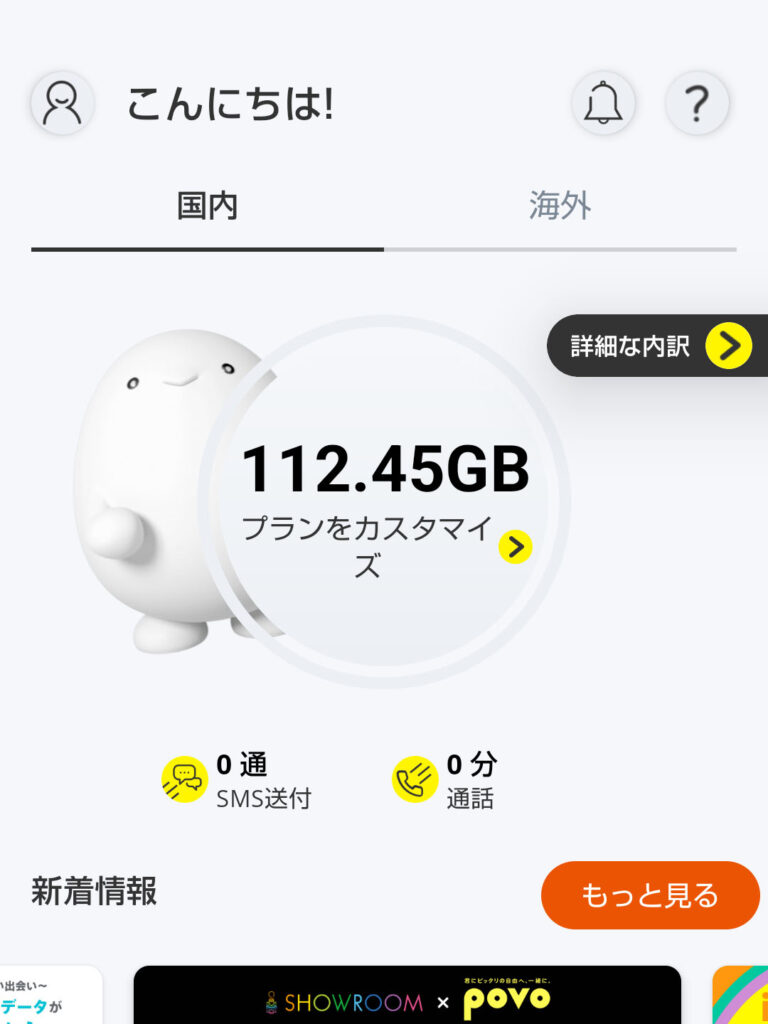Open the help question mark
This screenshot has height=1024, width=768.
(697, 103)
